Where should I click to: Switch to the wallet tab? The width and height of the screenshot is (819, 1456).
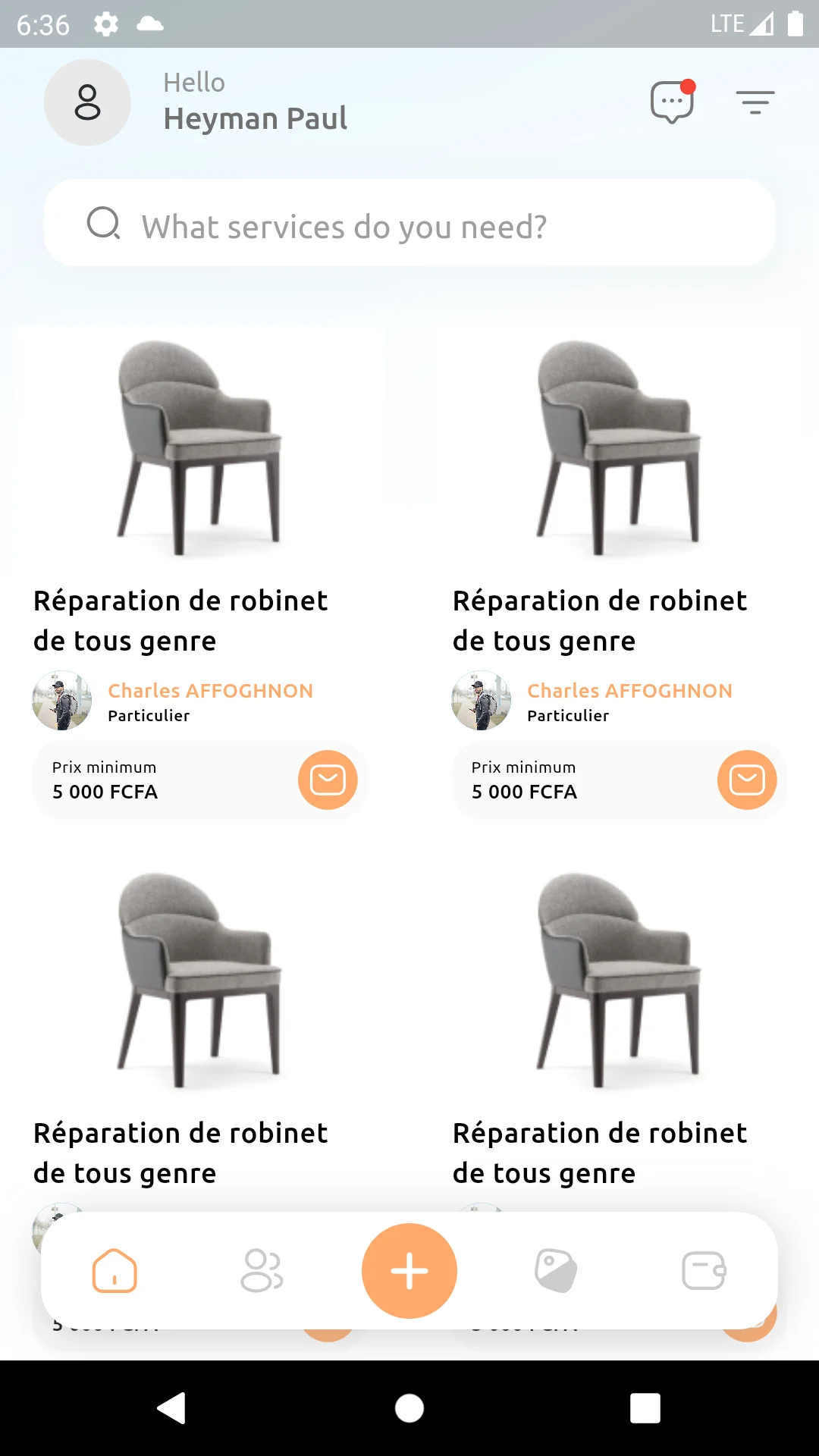pos(704,1270)
